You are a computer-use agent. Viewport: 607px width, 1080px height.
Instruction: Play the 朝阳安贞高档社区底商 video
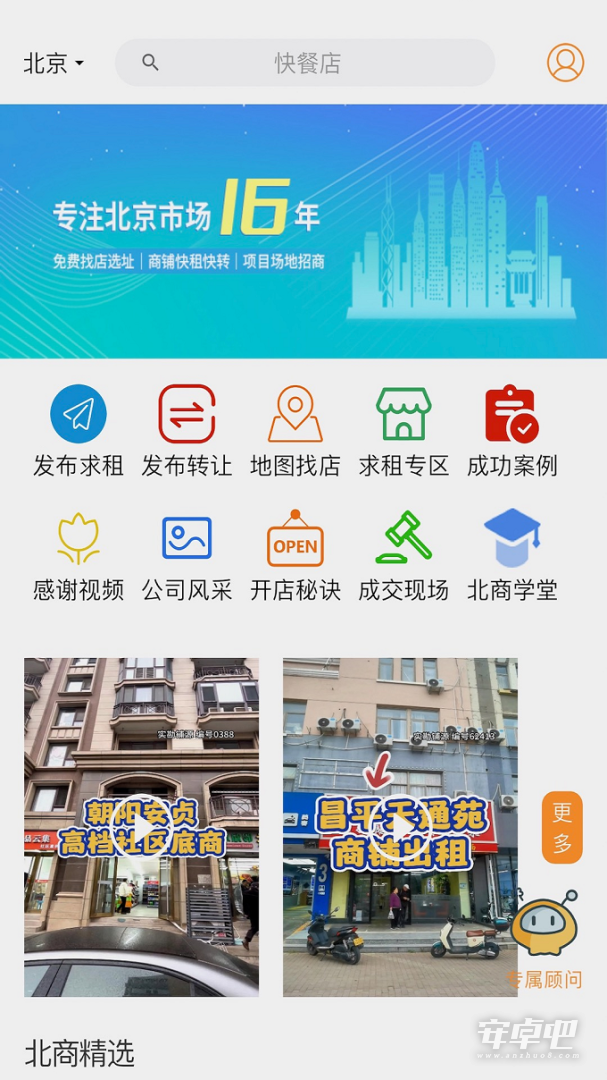coord(141,827)
